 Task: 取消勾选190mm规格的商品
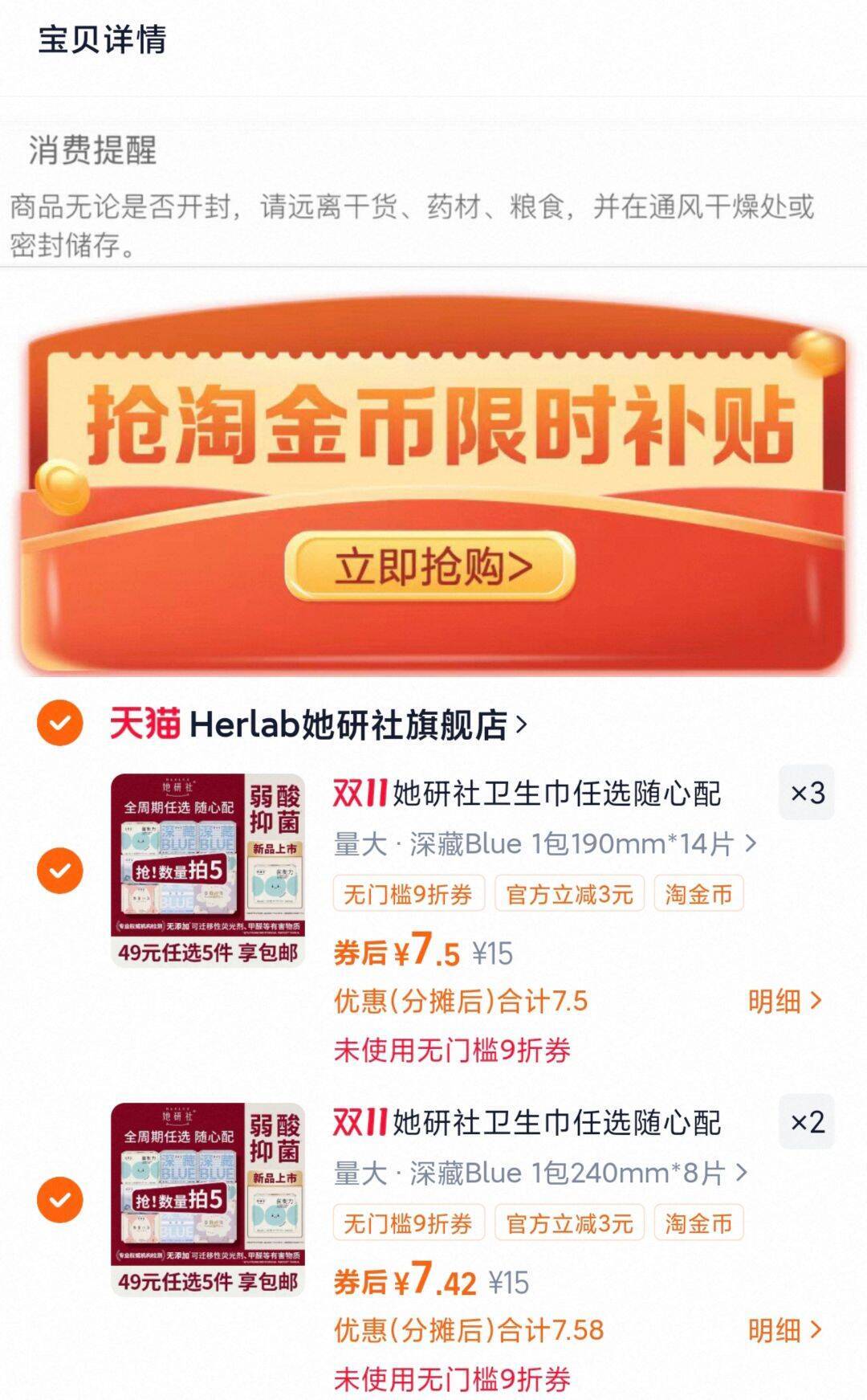coord(59,870)
